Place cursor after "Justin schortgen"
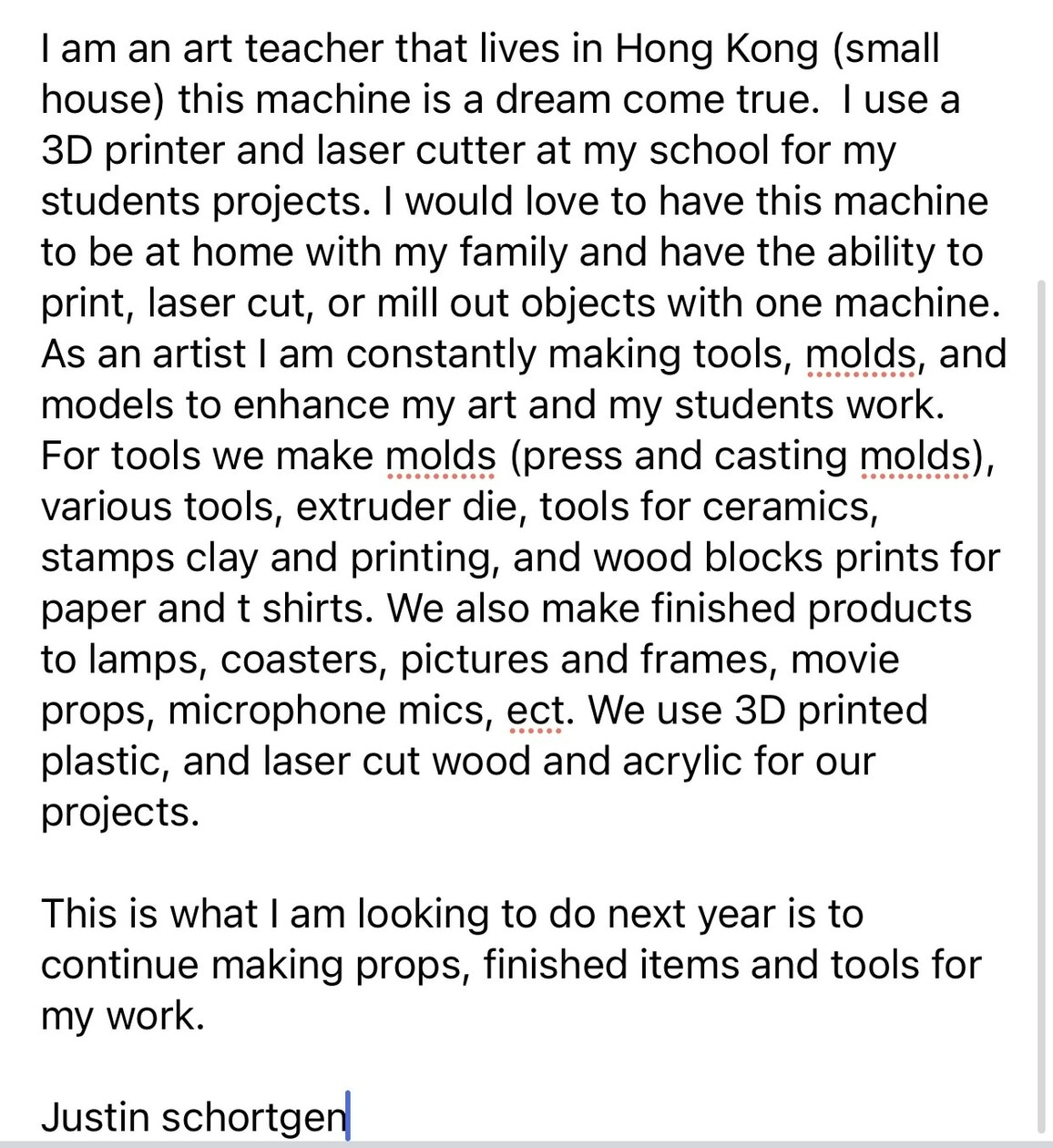This screenshot has width=1053, height=1148. (348, 1116)
